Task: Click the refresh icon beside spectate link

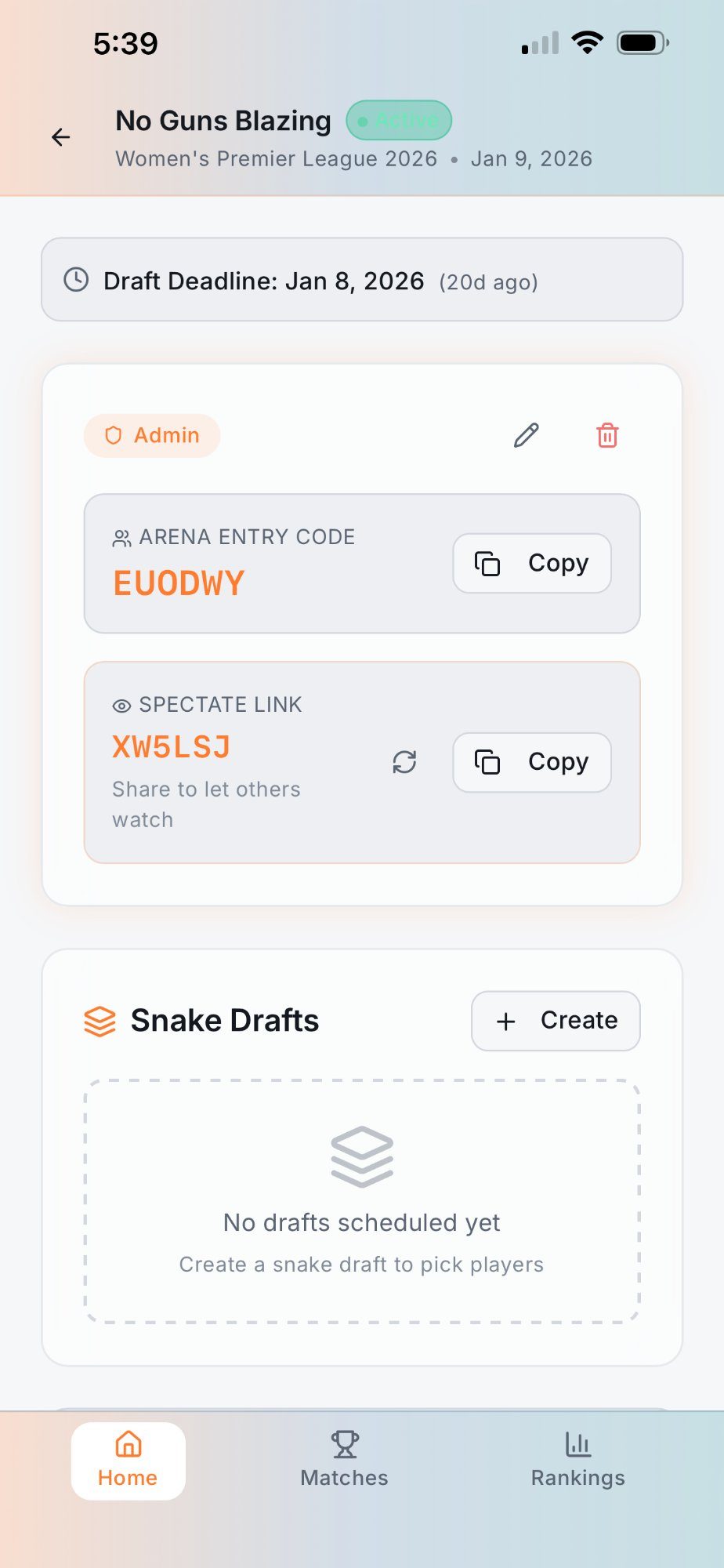Action: tap(405, 762)
